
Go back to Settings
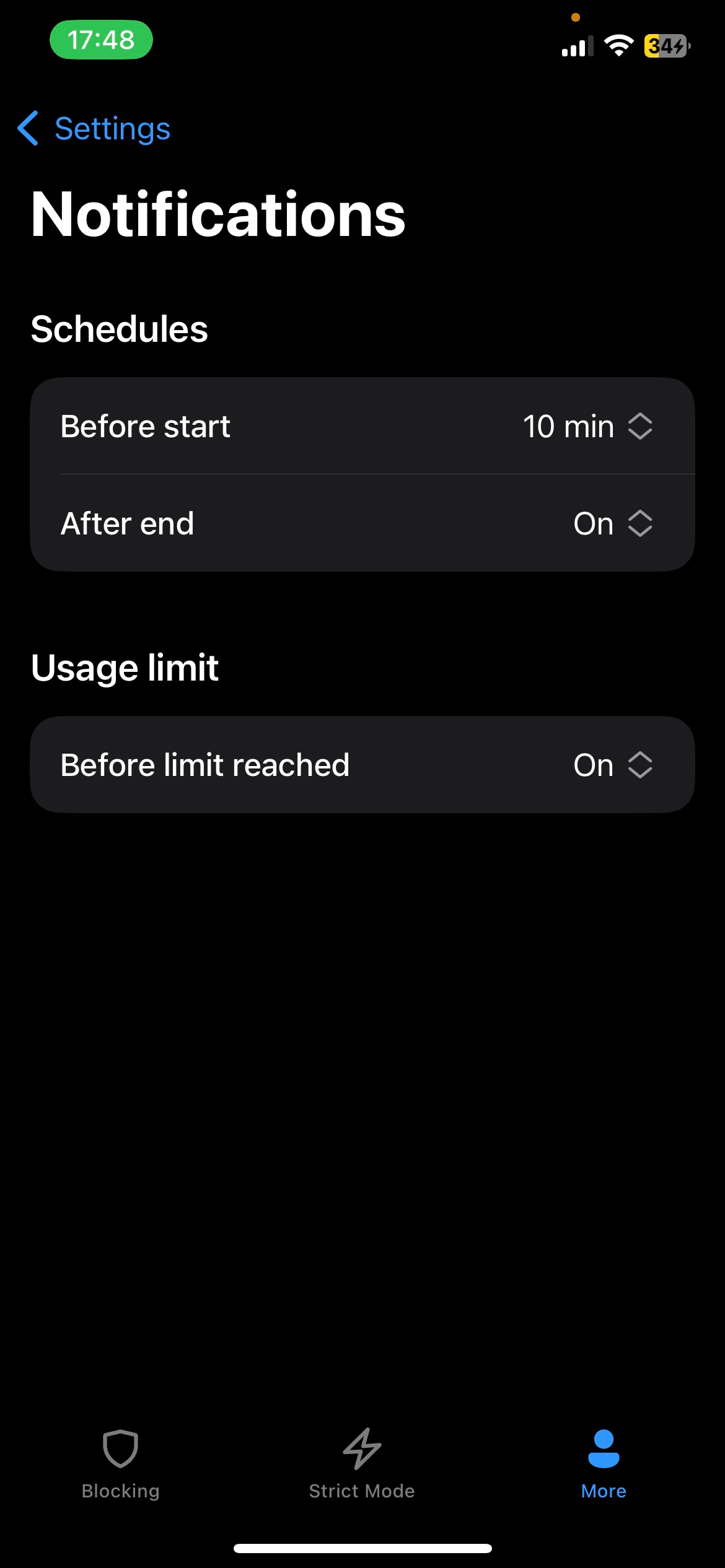click(94, 129)
